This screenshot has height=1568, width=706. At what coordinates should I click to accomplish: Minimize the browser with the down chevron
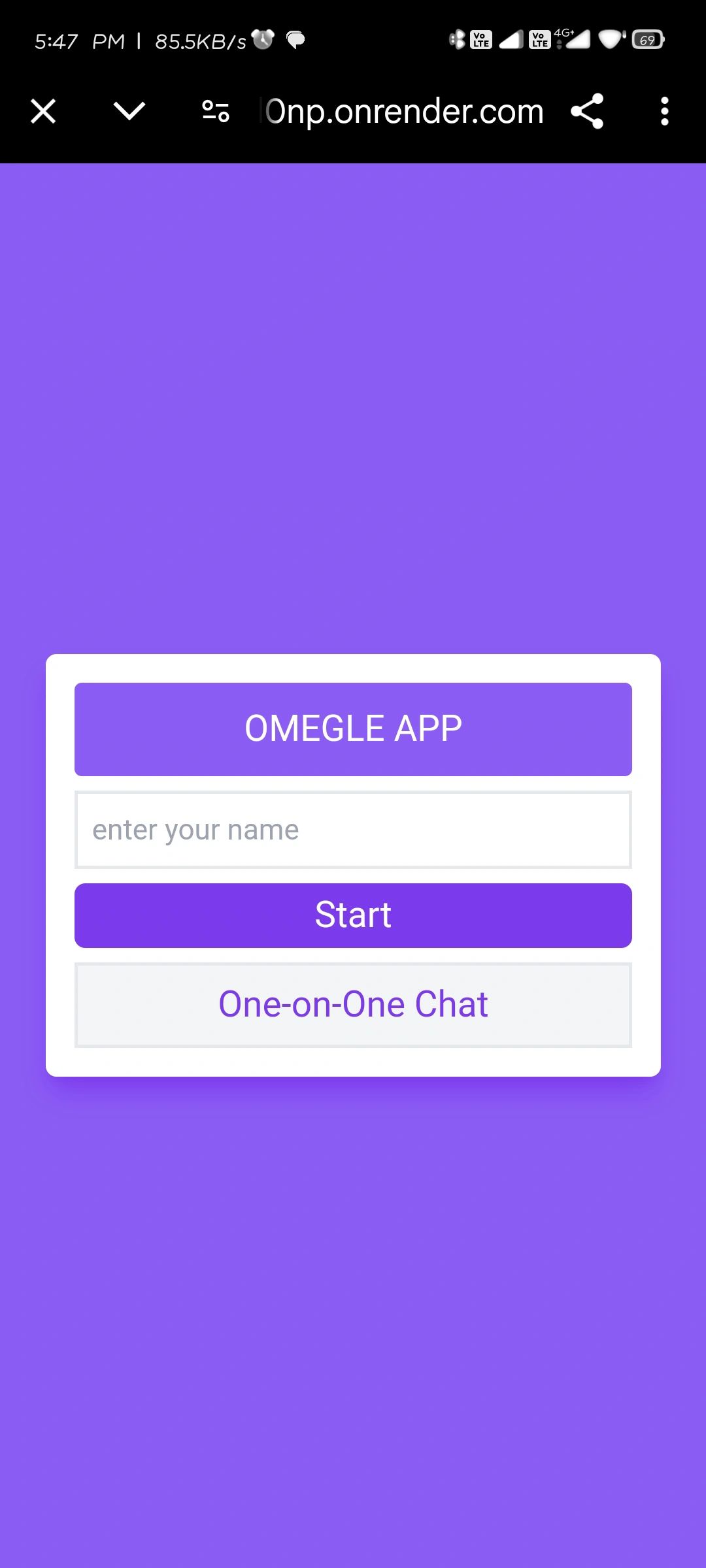click(129, 111)
